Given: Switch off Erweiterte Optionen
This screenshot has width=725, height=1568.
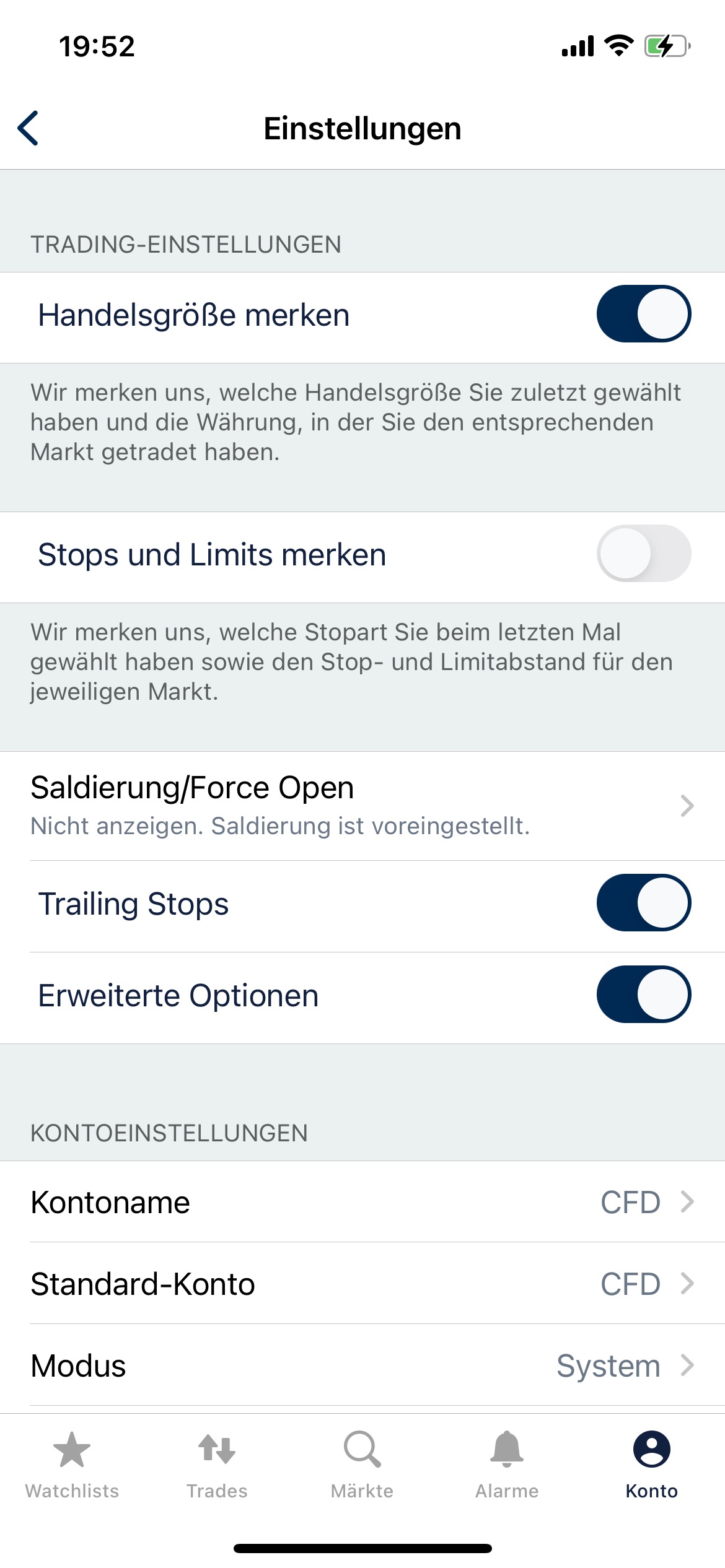Looking at the screenshot, I should tap(643, 995).
